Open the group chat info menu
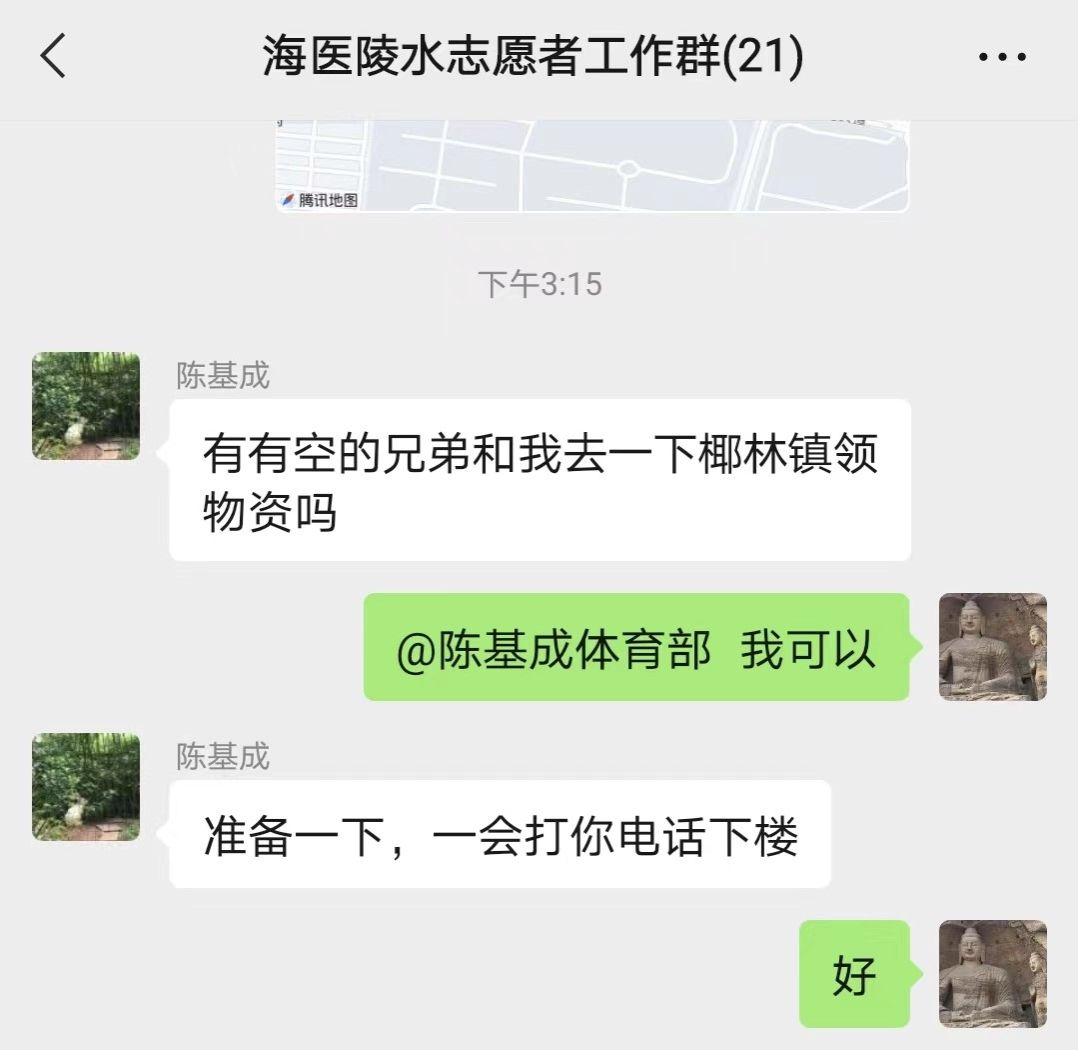The height and width of the screenshot is (1050, 1078). (x=1002, y=57)
